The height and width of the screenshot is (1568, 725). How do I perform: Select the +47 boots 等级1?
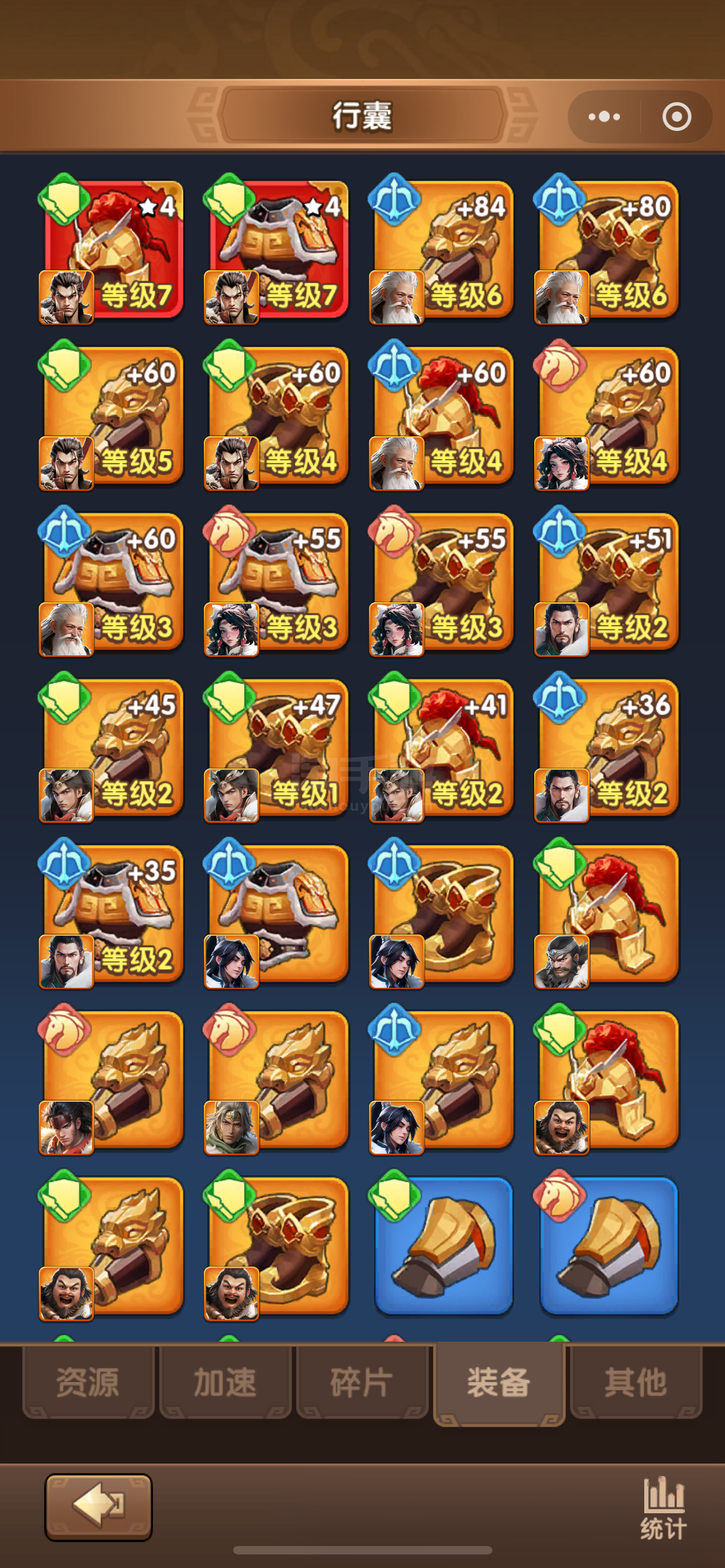coord(278,748)
